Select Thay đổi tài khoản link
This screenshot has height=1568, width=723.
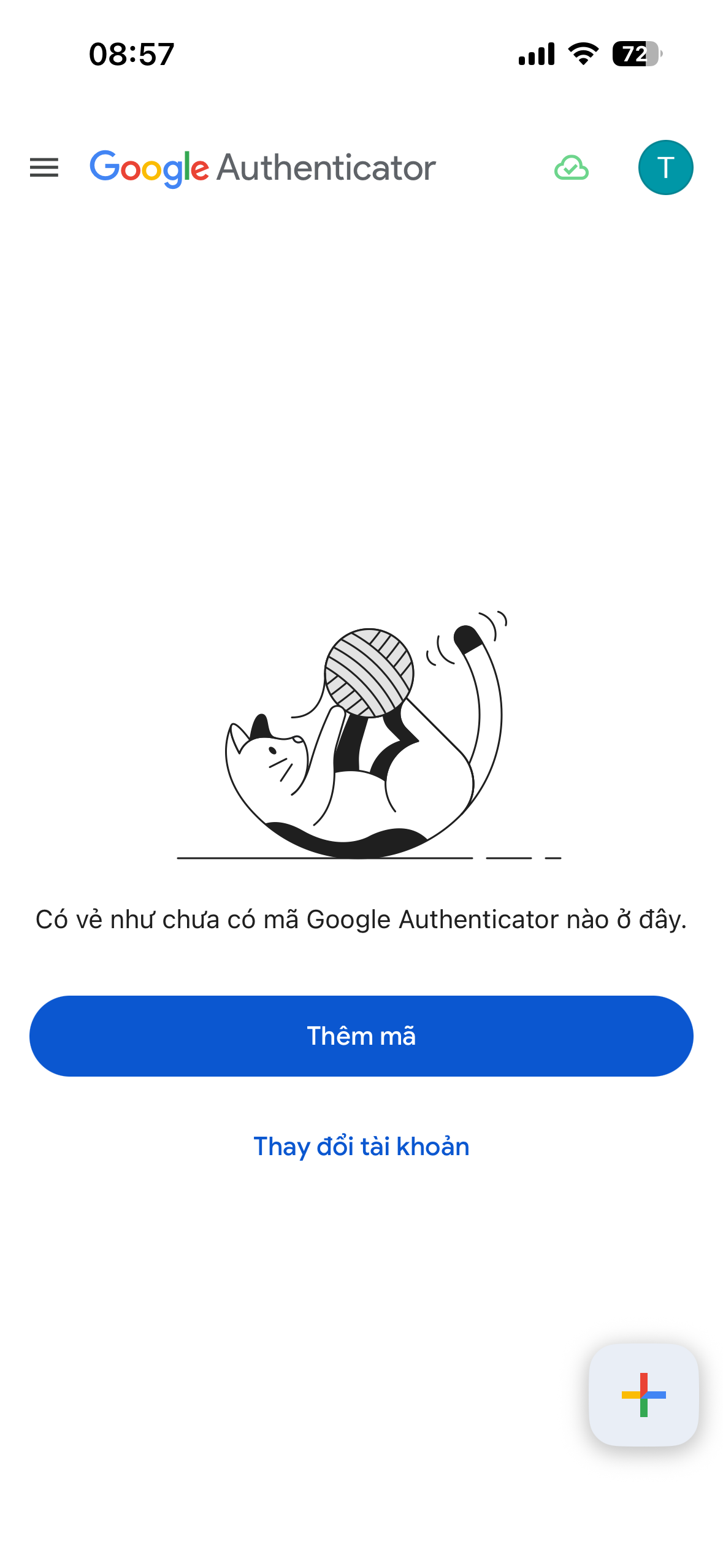[x=361, y=1147]
